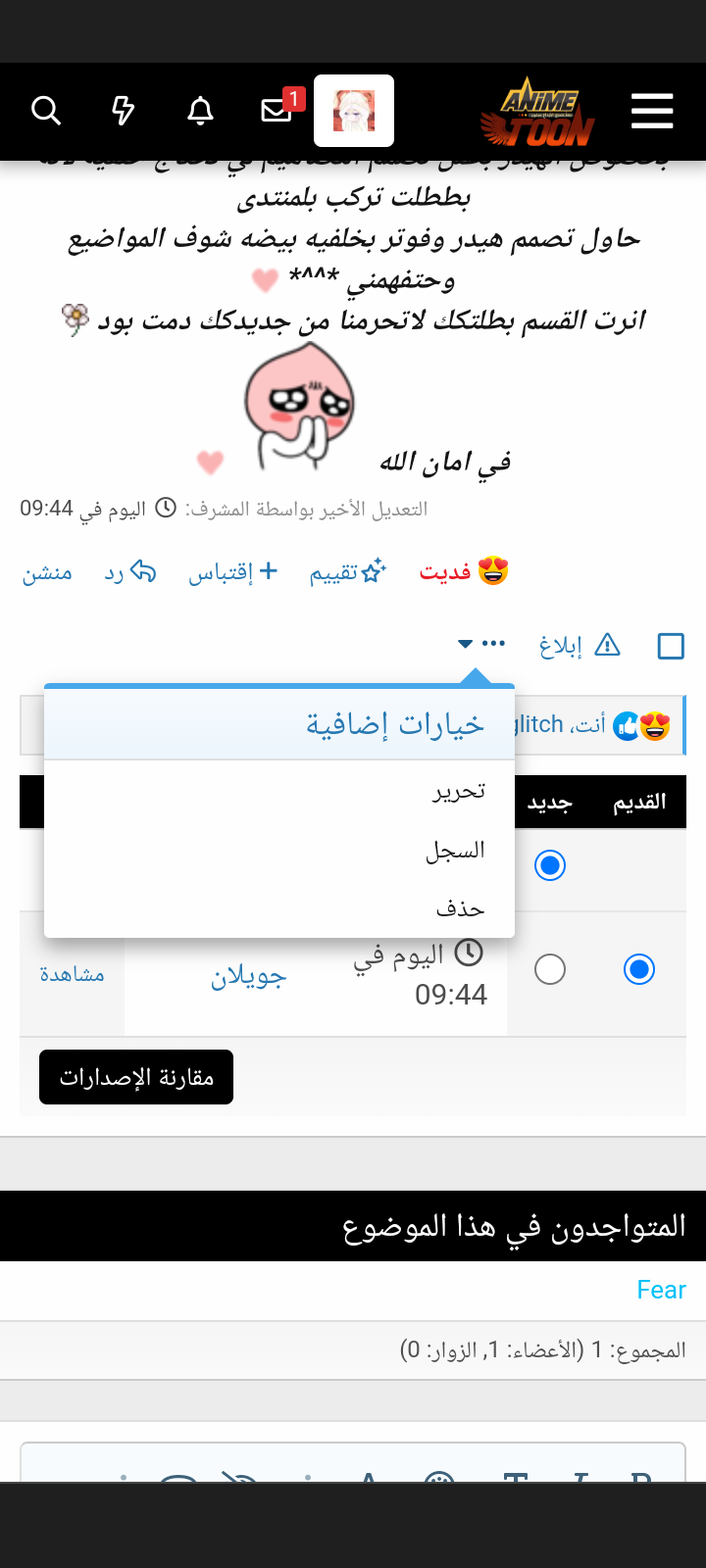The image size is (706, 1568).
Task: Rate this post with تقييم
Action: tap(348, 572)
